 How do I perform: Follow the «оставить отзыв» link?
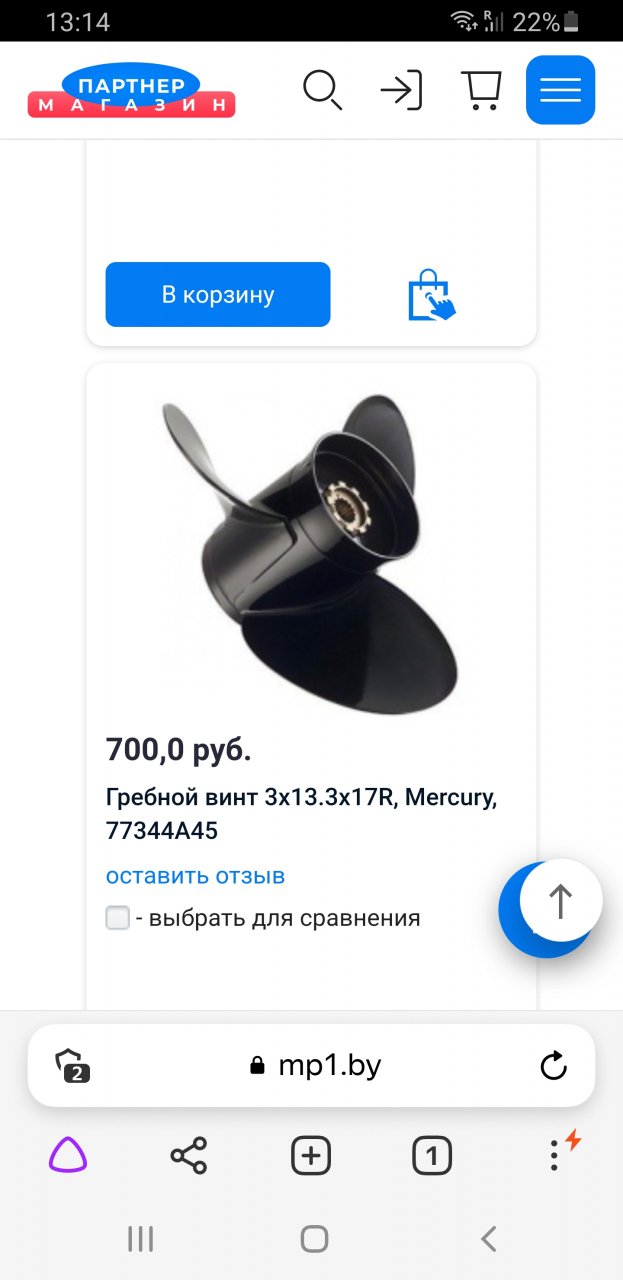[x=196, y=876]
